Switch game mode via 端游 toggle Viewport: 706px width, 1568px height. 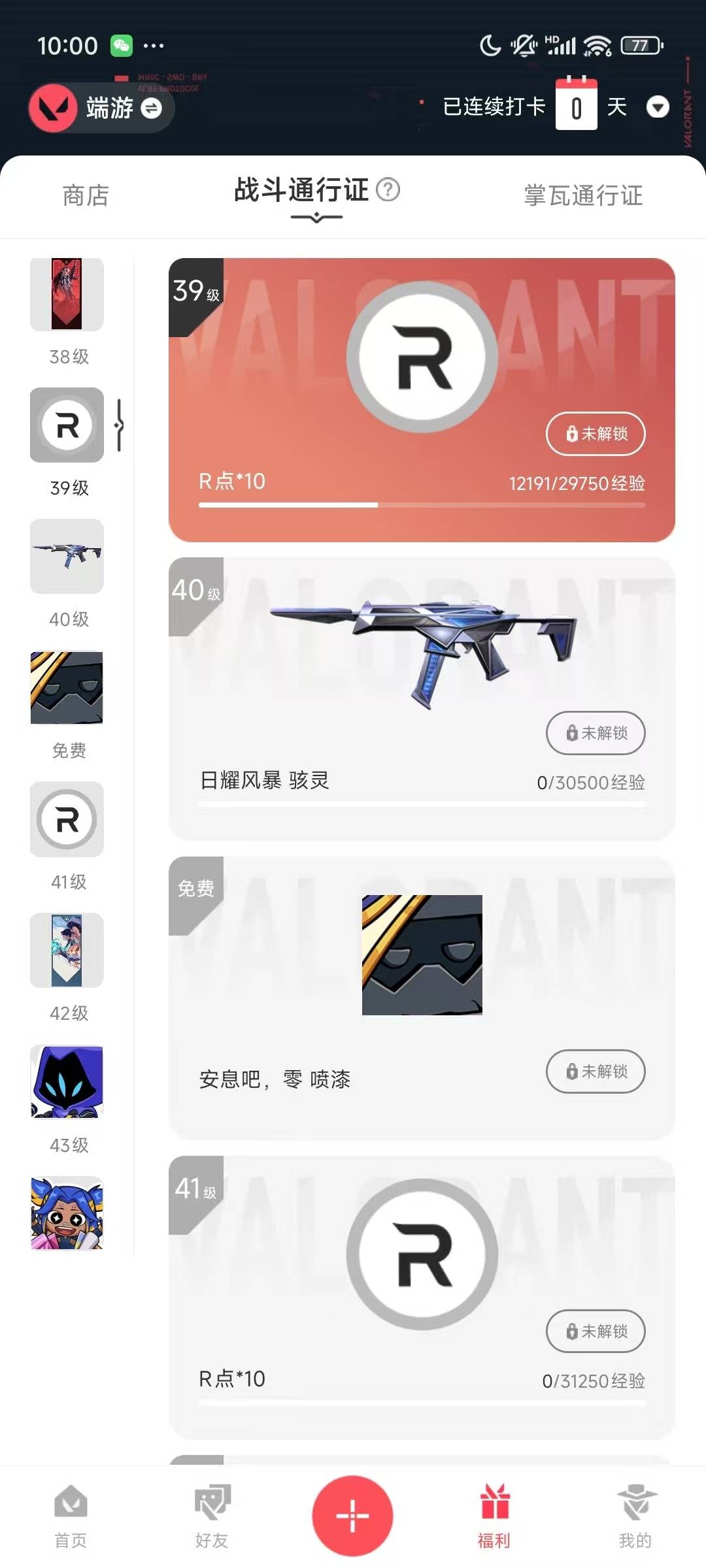[x=101, y=108]
